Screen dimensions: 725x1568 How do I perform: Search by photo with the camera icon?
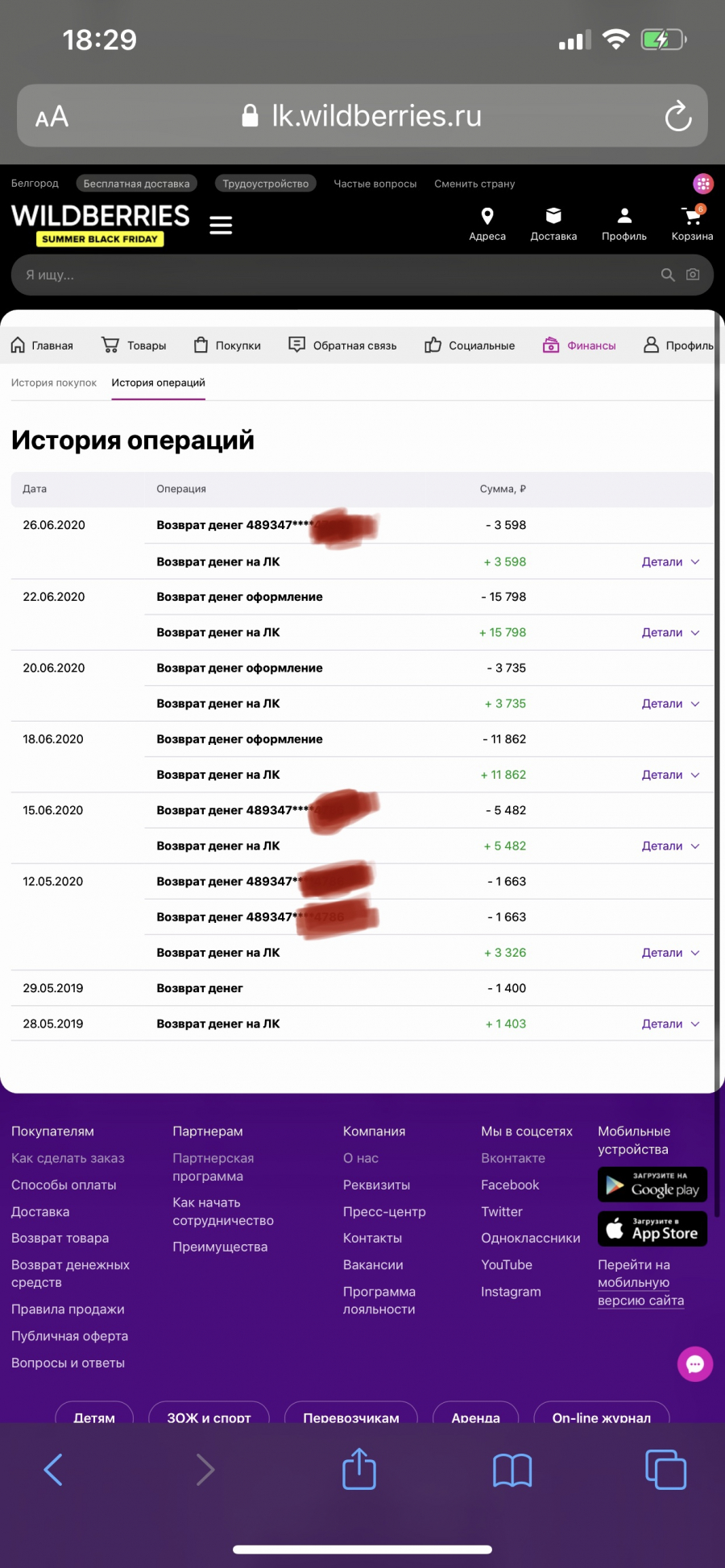(x=693, y=275)
